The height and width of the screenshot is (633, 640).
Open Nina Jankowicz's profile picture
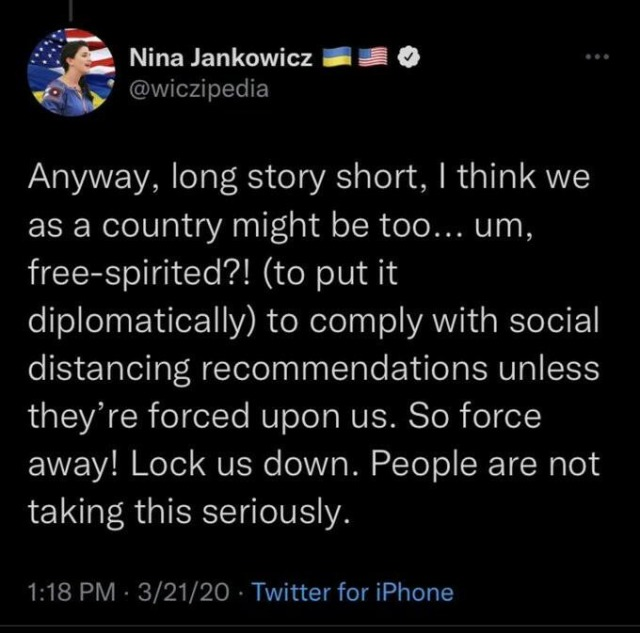point(72,72)
